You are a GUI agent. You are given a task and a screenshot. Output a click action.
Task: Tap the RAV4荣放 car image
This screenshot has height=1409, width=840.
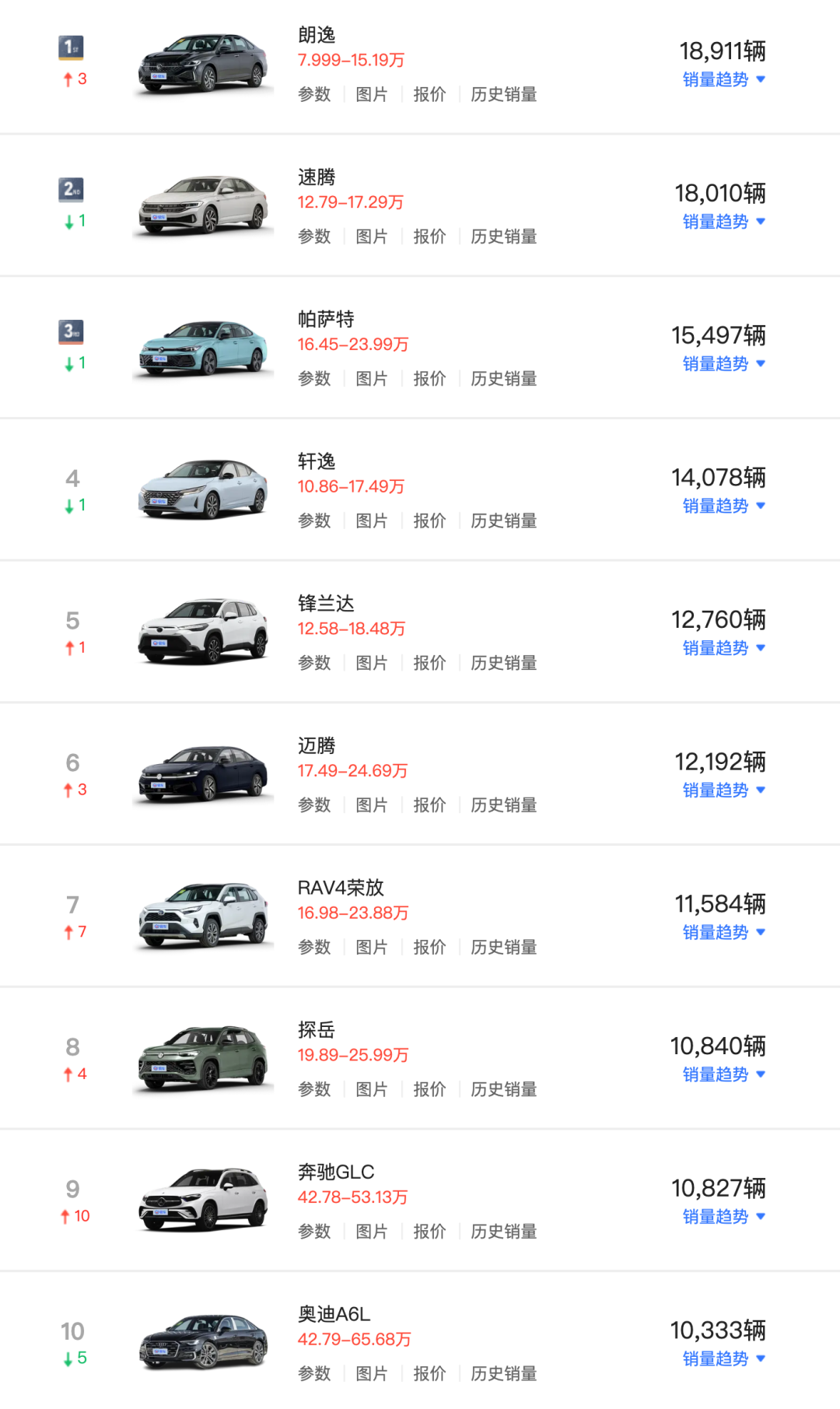(x=204, y=915)
